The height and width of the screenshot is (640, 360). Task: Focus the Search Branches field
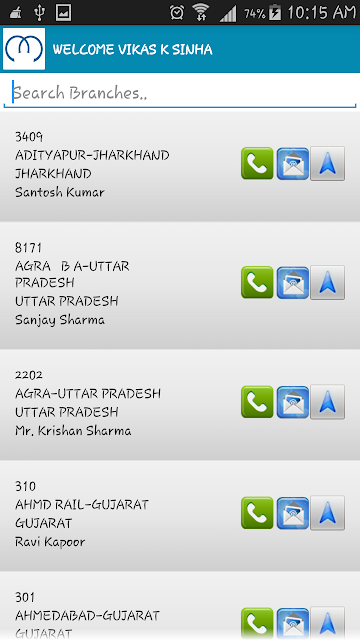[x=180, y=93]
